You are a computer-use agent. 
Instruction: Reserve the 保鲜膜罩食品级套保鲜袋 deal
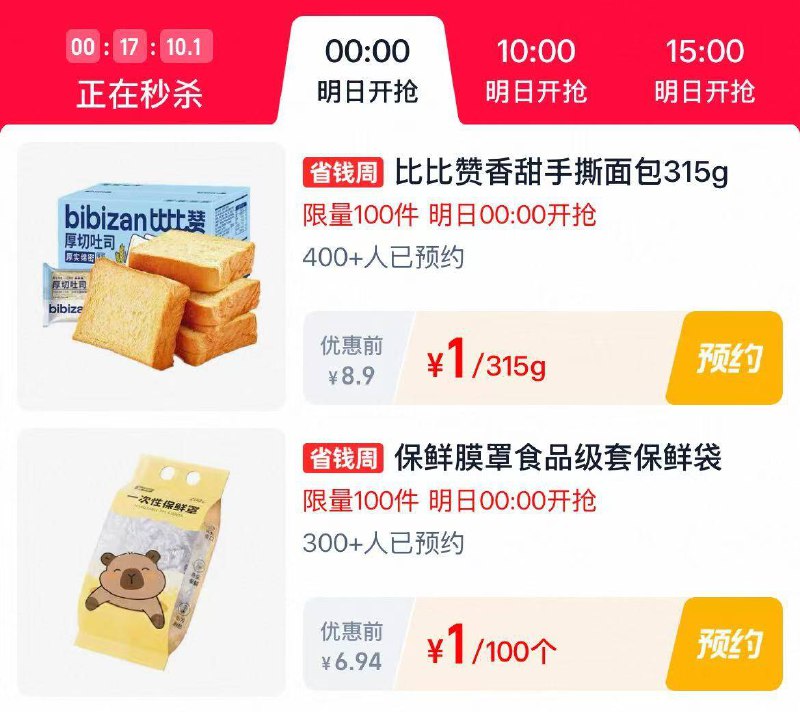point(730,644)
